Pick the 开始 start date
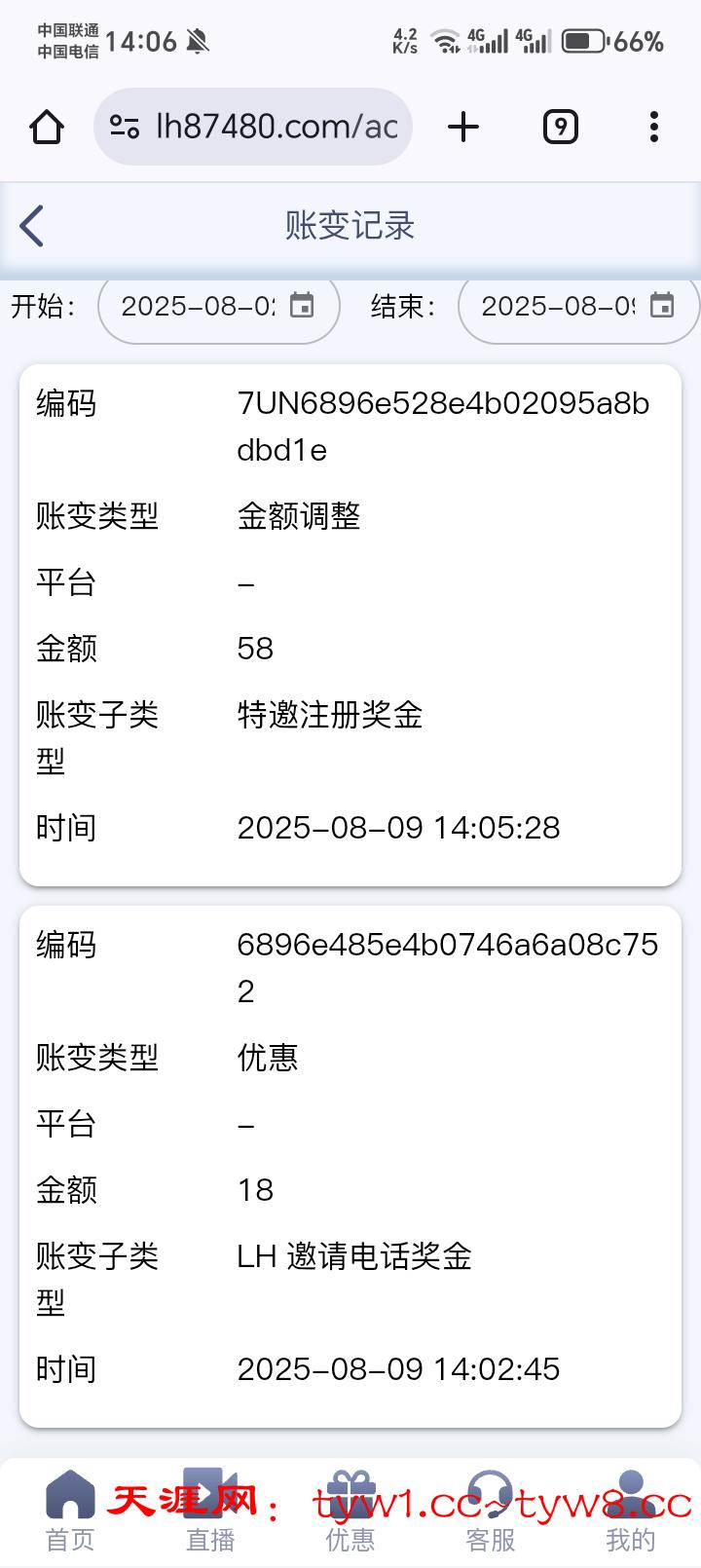 click(219, 307)
